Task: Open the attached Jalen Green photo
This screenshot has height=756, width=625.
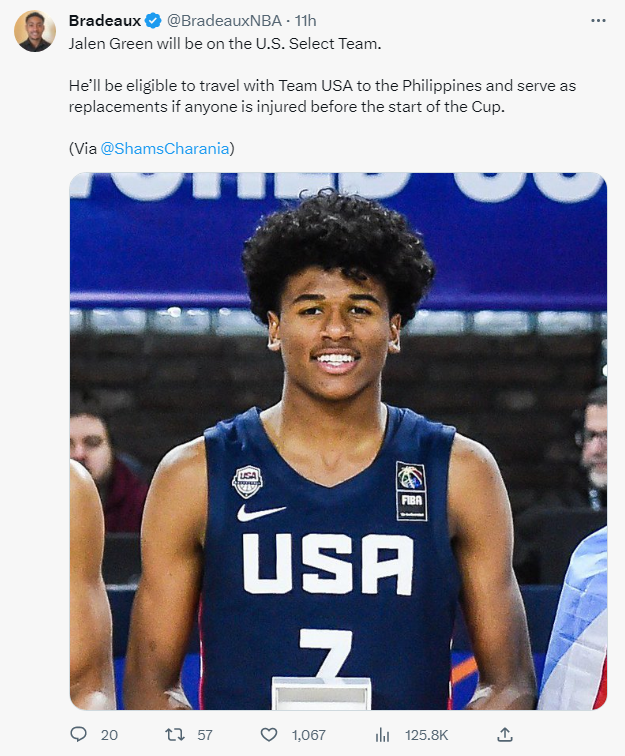Action: coord(338,440)
